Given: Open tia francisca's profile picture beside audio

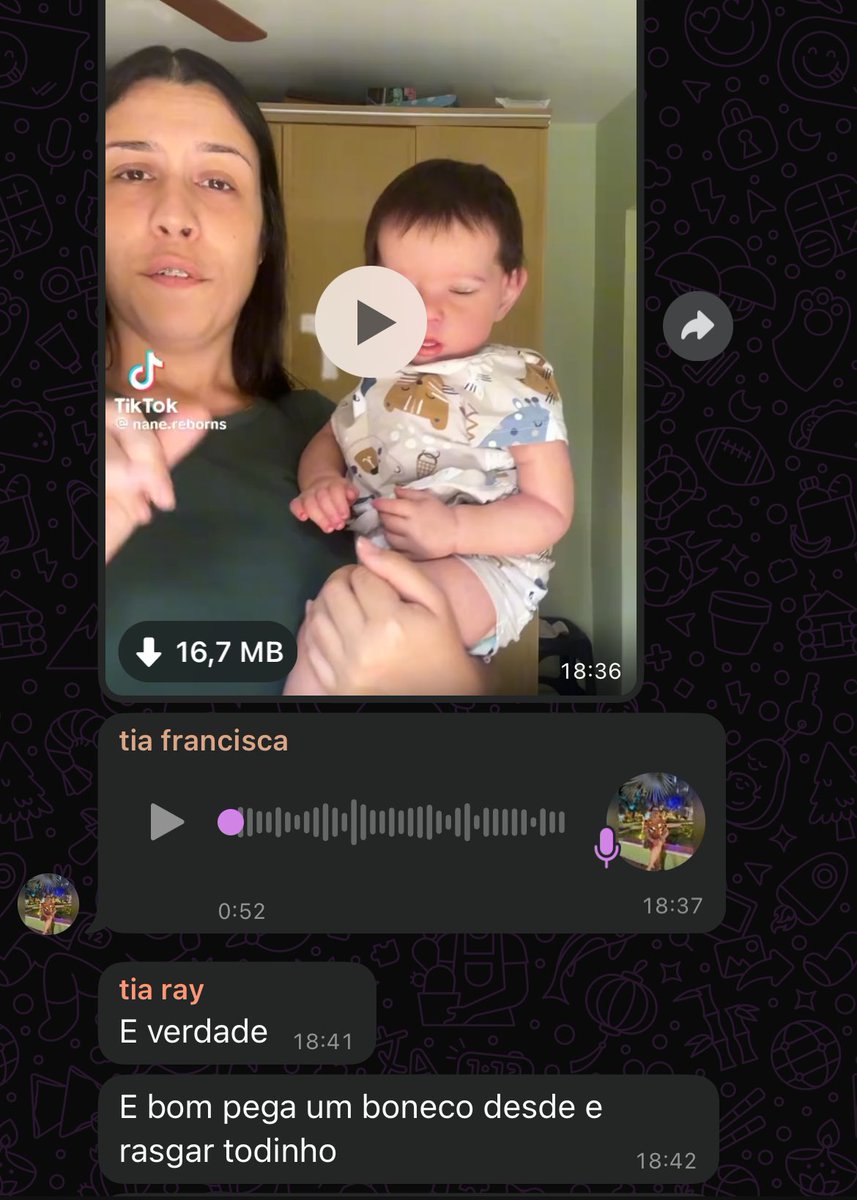Looking at the screenshot, I should (656, 821).
